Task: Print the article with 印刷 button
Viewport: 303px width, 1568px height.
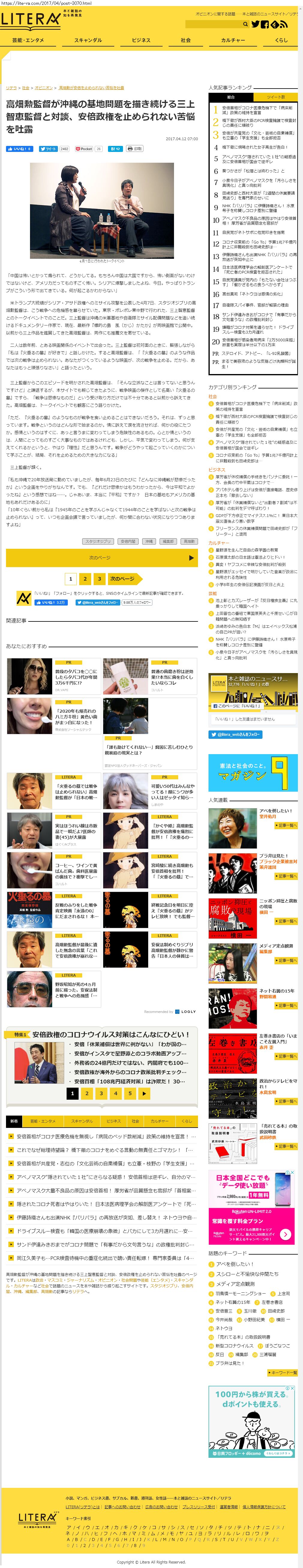Action: (134, 149)
